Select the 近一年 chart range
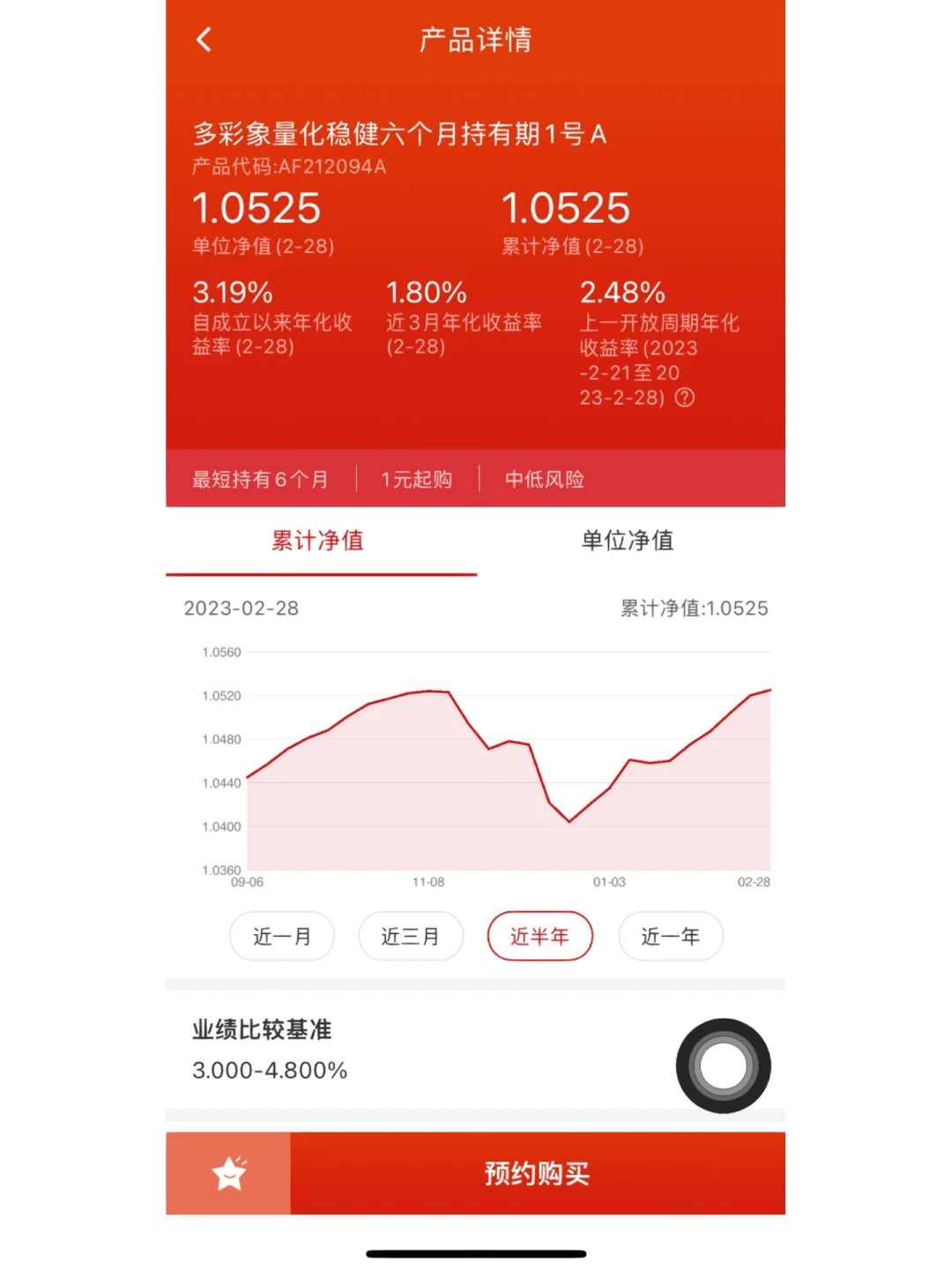Screen dimensions: 952x1270 tap(670, 936)
